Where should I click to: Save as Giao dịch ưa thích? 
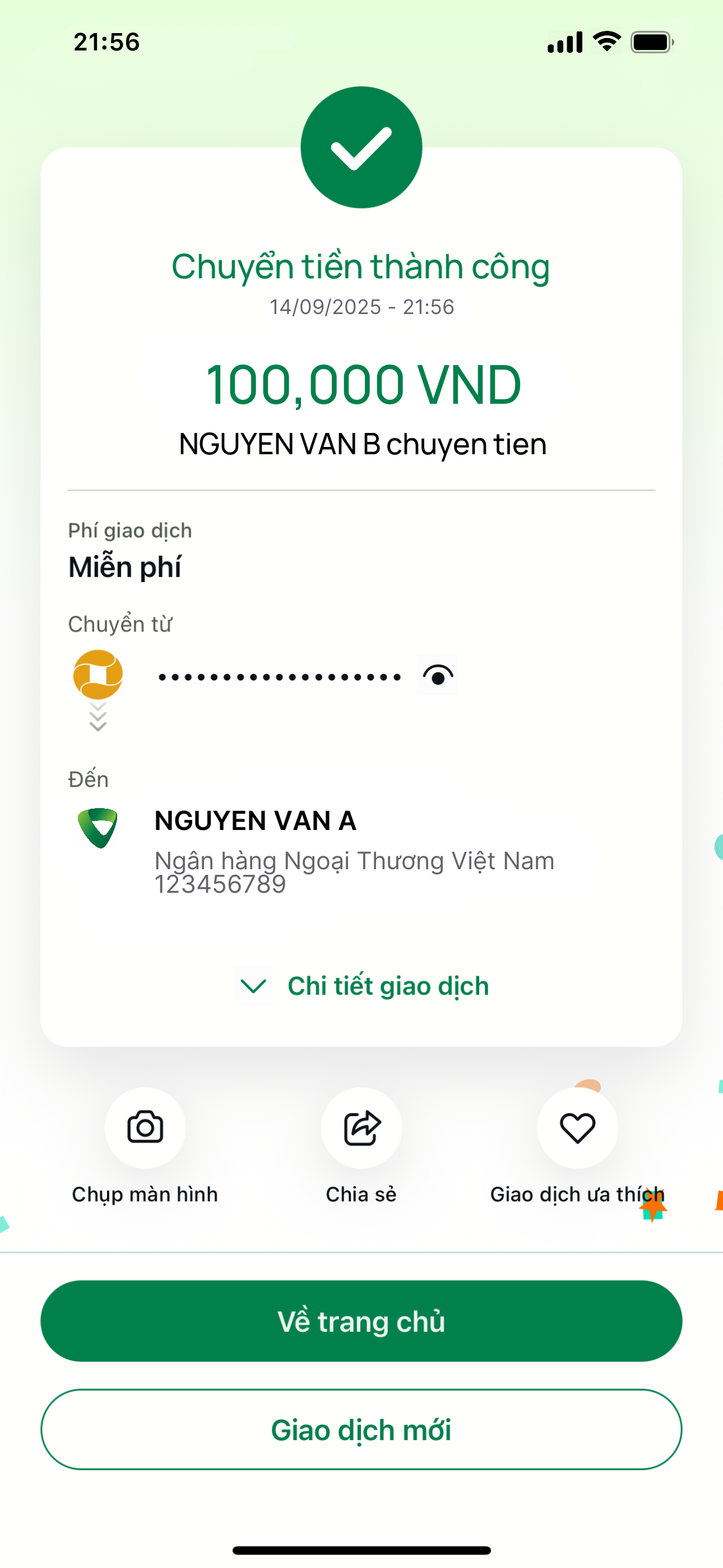(x=577, y=1128)
